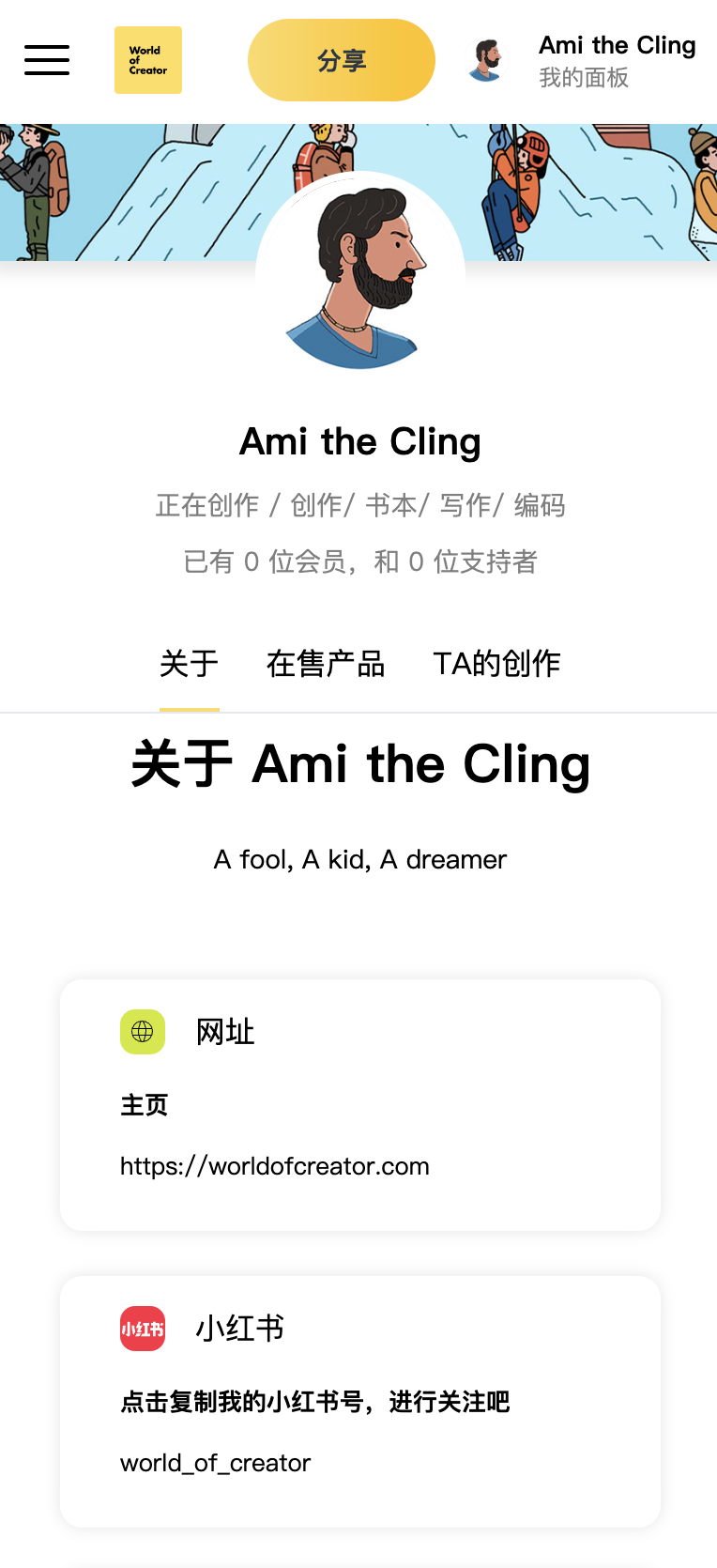Switch to the 关于 tab
This screenshot has height=1568, width=717.
click(x=190, y=664)
